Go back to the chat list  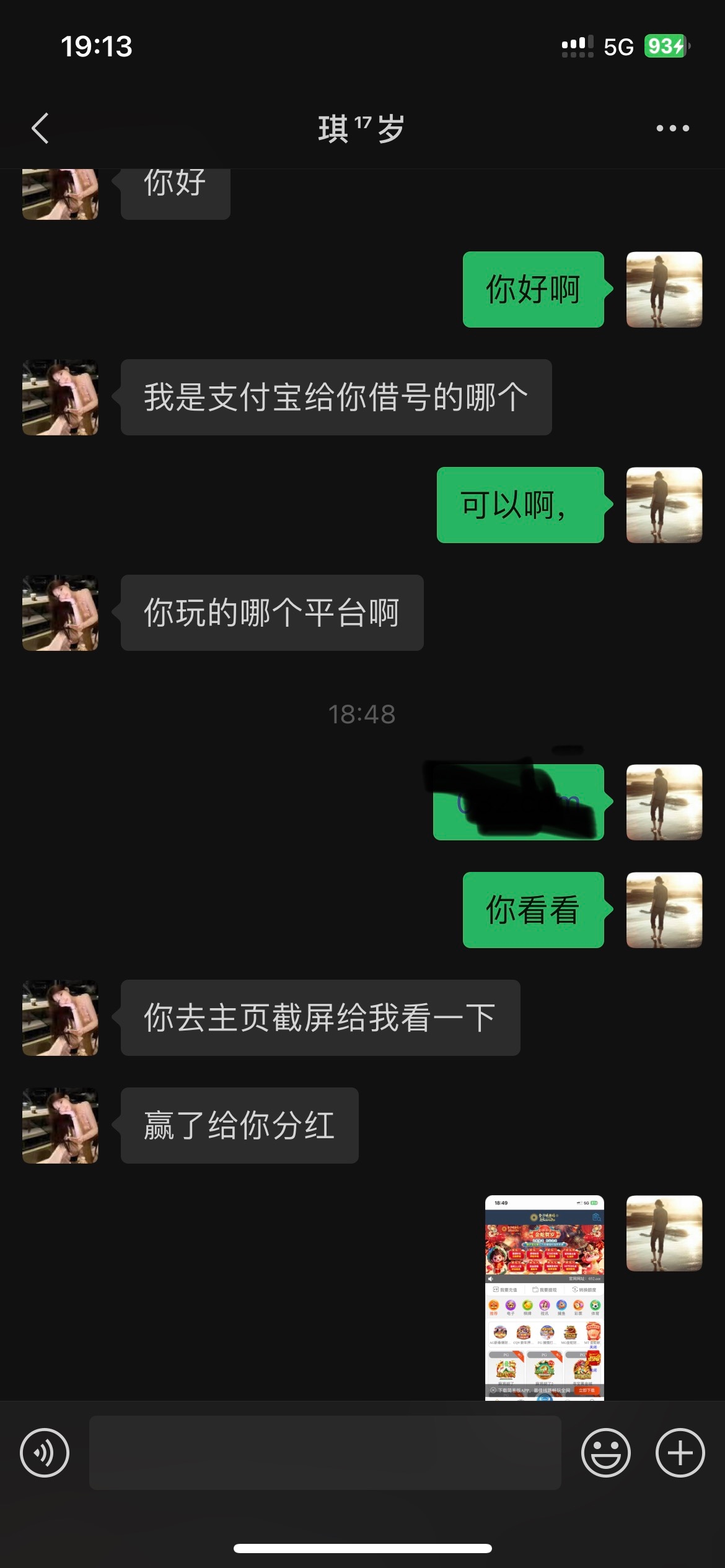40,128
